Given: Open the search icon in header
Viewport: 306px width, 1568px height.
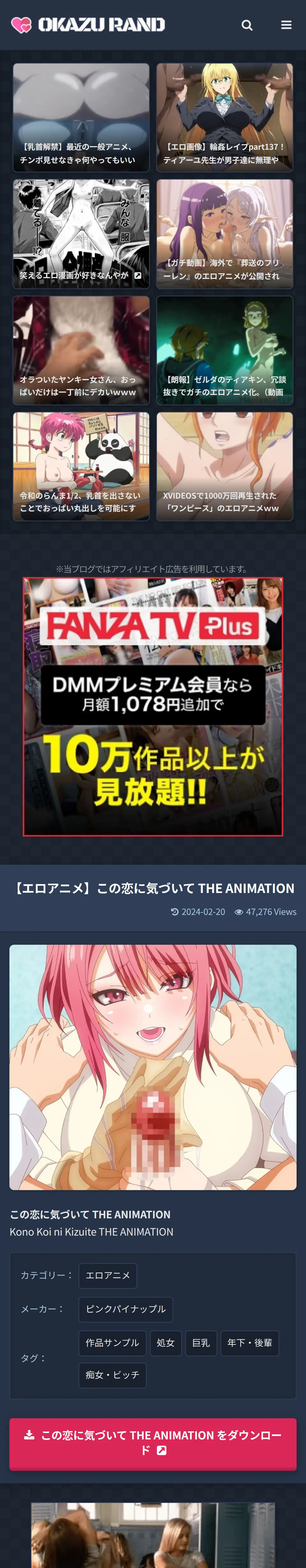Looking at the screenshot, I should click(x=247, y=25).
